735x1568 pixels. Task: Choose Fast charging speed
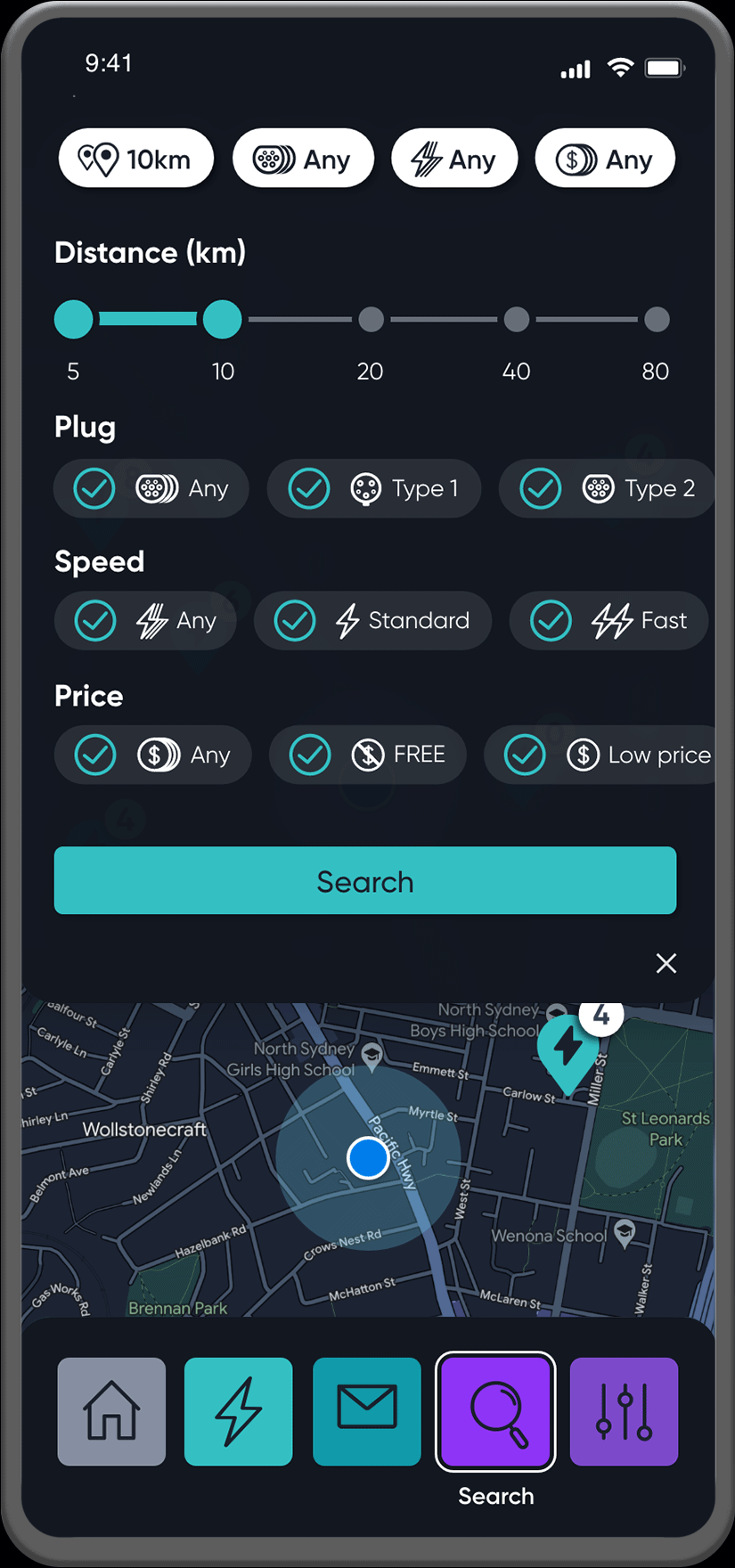coord(608,620)
